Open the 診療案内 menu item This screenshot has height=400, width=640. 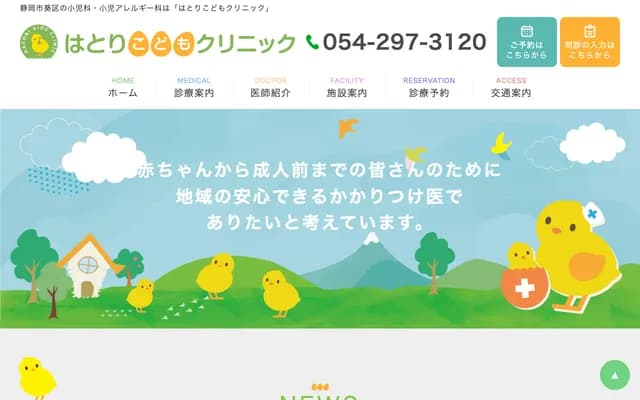pyautogui.click(x=194, y=87)
